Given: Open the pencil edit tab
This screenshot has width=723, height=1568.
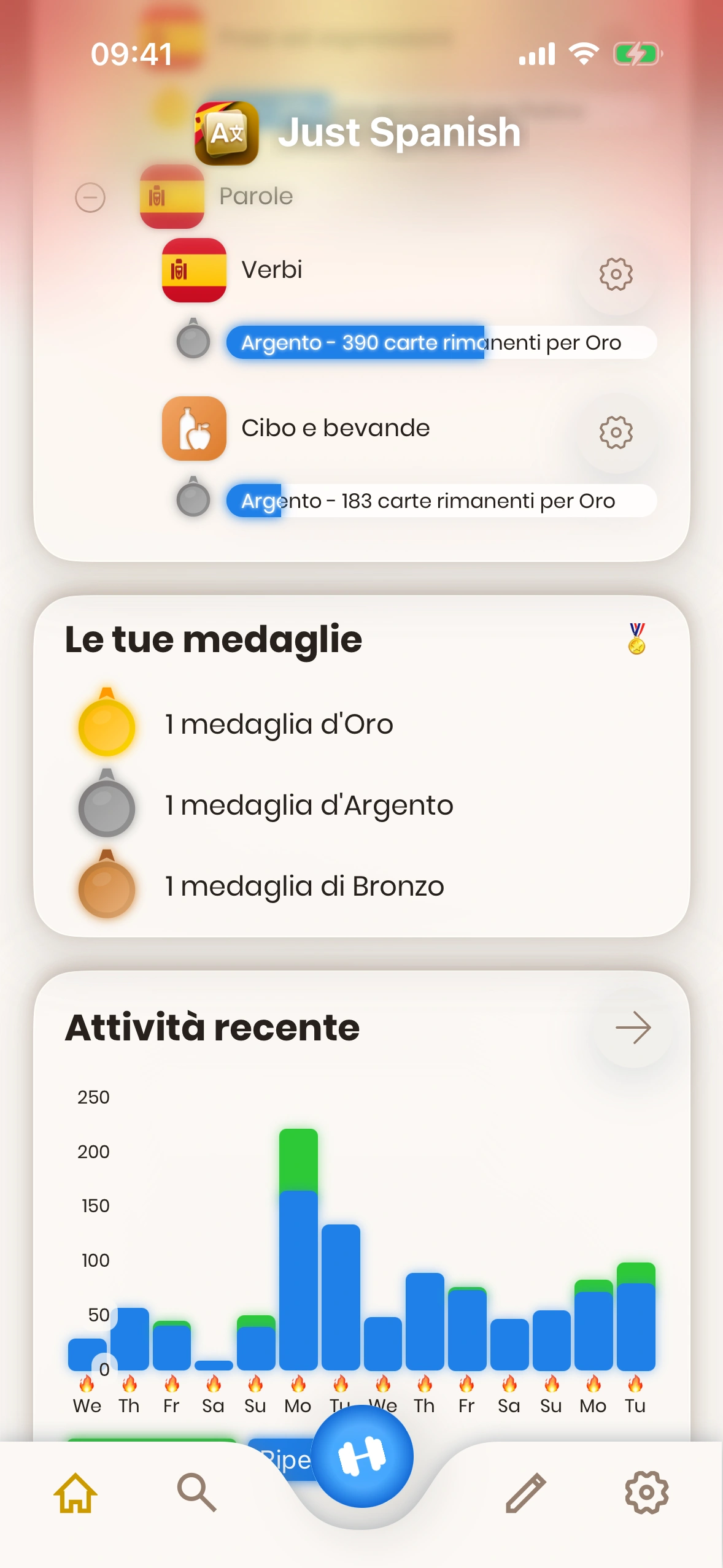Looking at the screenshot, I should [525, 1493].
